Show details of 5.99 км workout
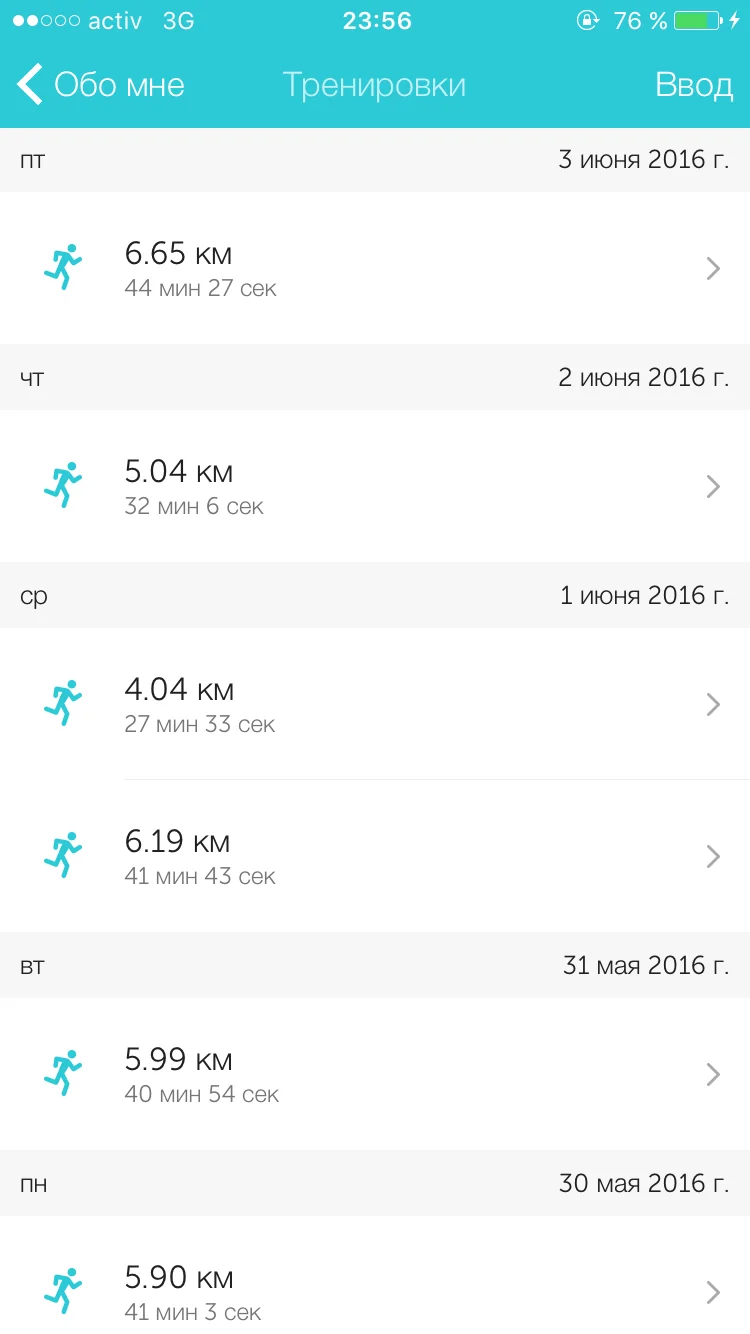This screenshot has height=1334, width=750. (375, 1074)
